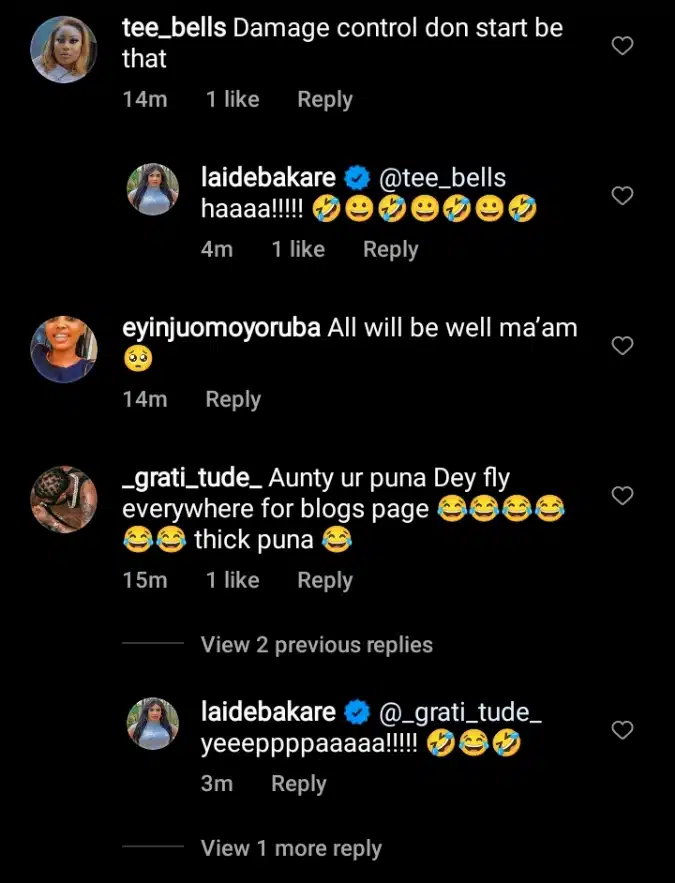Screen dimensions: 675x883
Task: Like laidebakare's yeeepppaaaaa reply
Action: coord(622,730)
